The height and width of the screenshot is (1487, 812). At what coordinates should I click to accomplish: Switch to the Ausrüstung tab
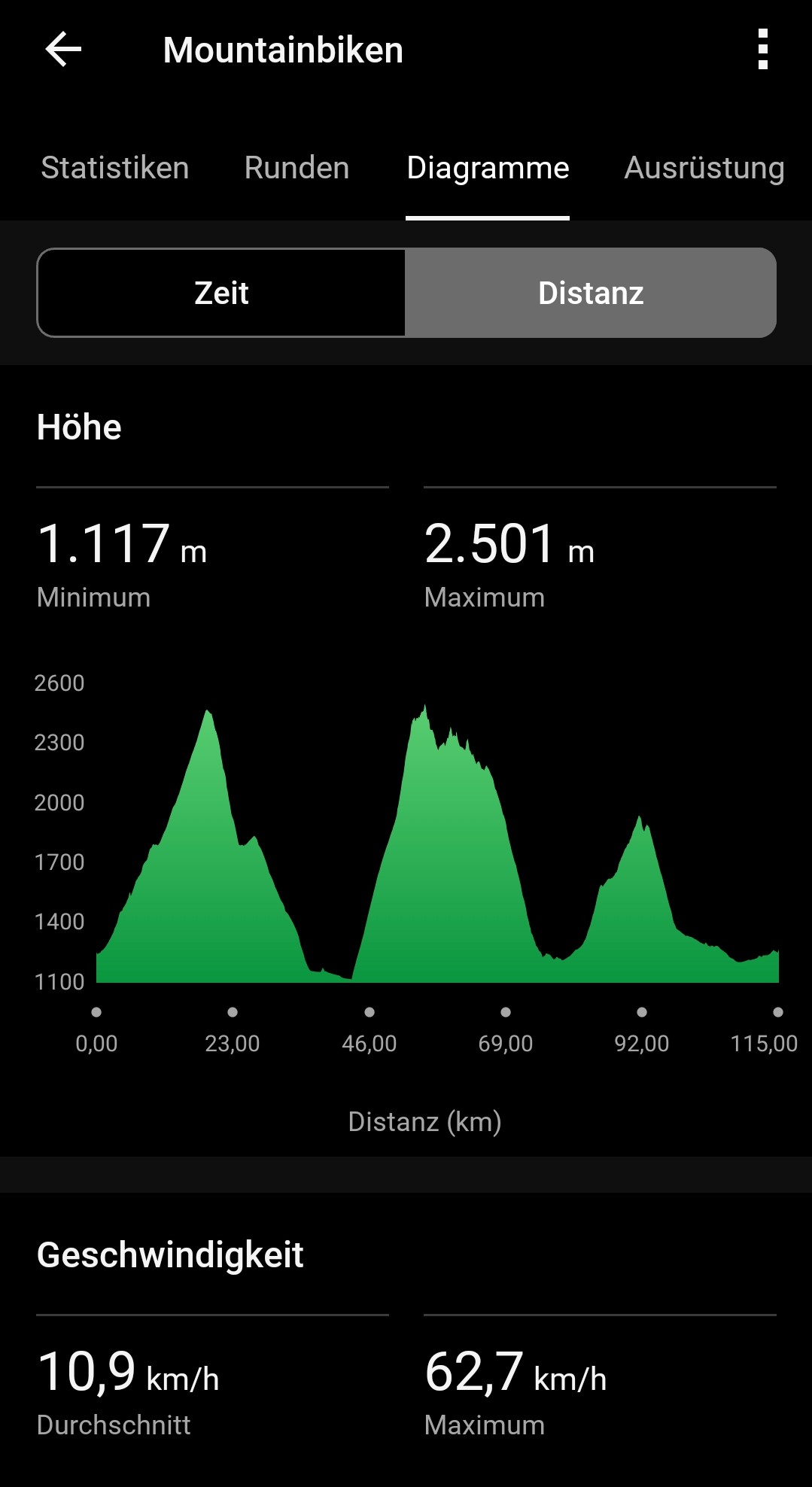704,168
